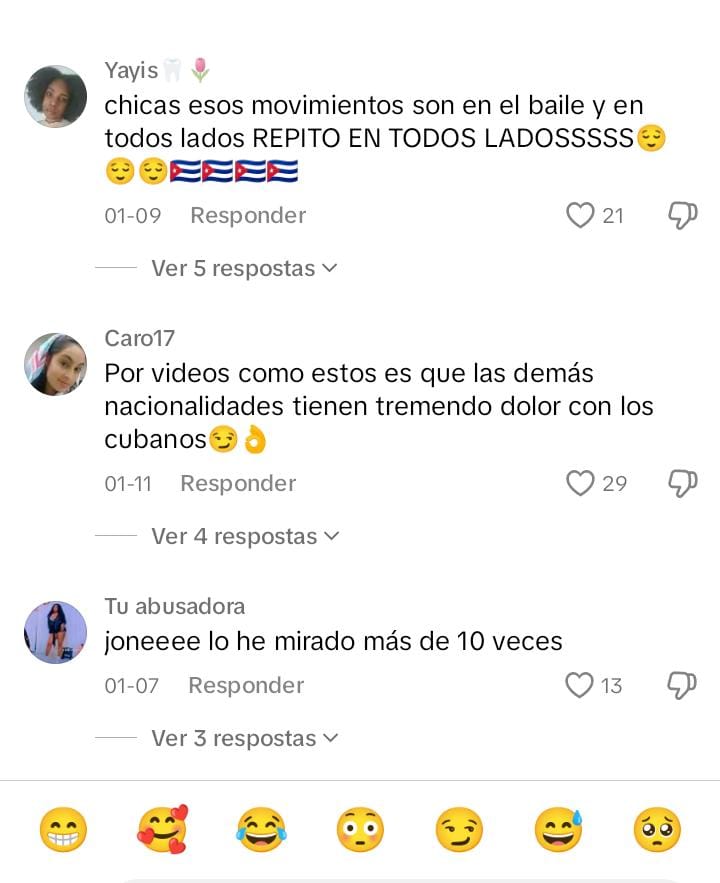Image resolution: width=720 pixels, height=883 pixels.
Task: Open Yayis's profile picture
Action: pyautogui.click(x=55, y=97)
